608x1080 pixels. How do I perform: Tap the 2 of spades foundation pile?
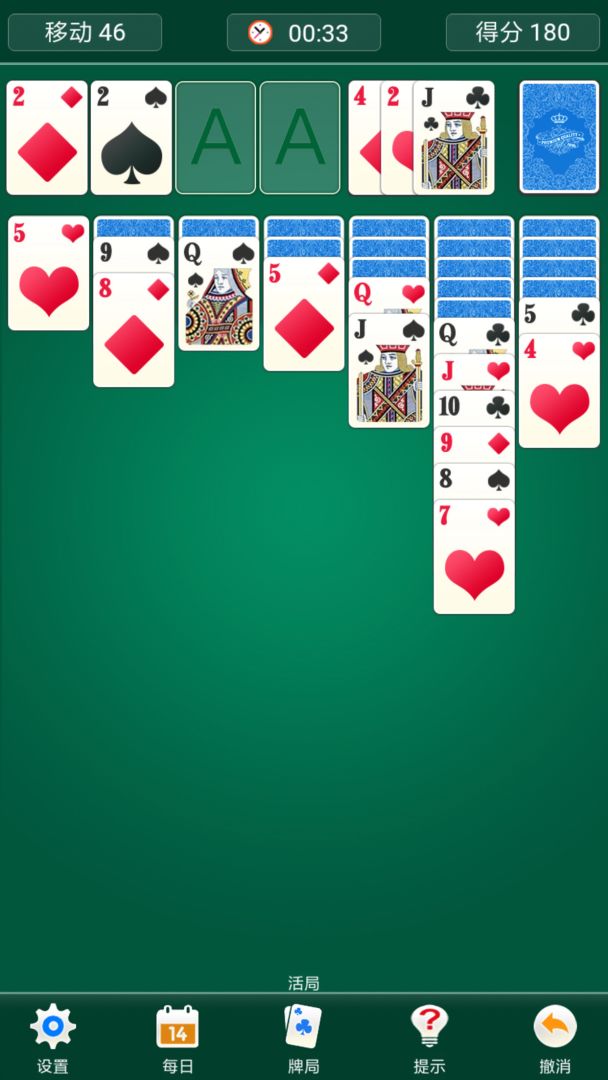point(131,137)
